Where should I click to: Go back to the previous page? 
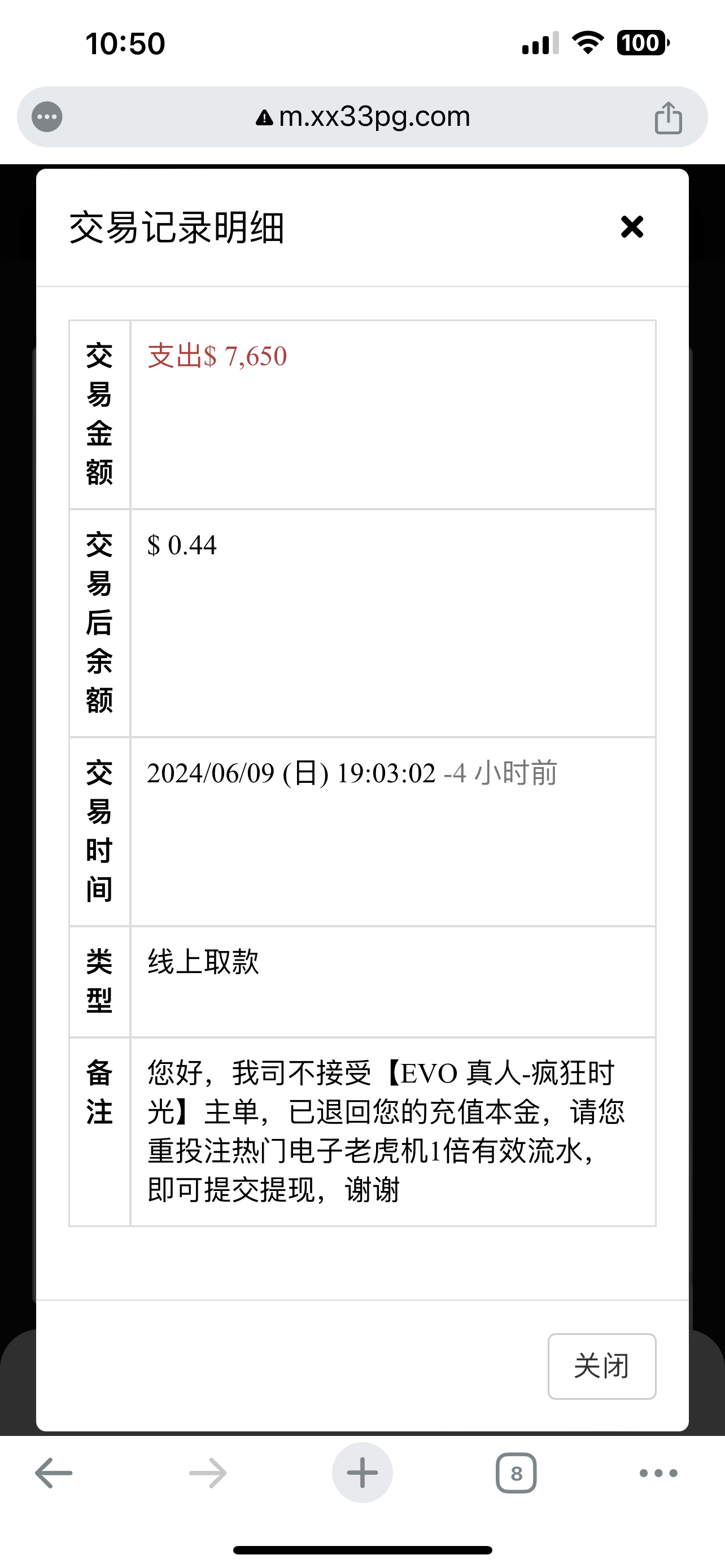click(54, 1473)
